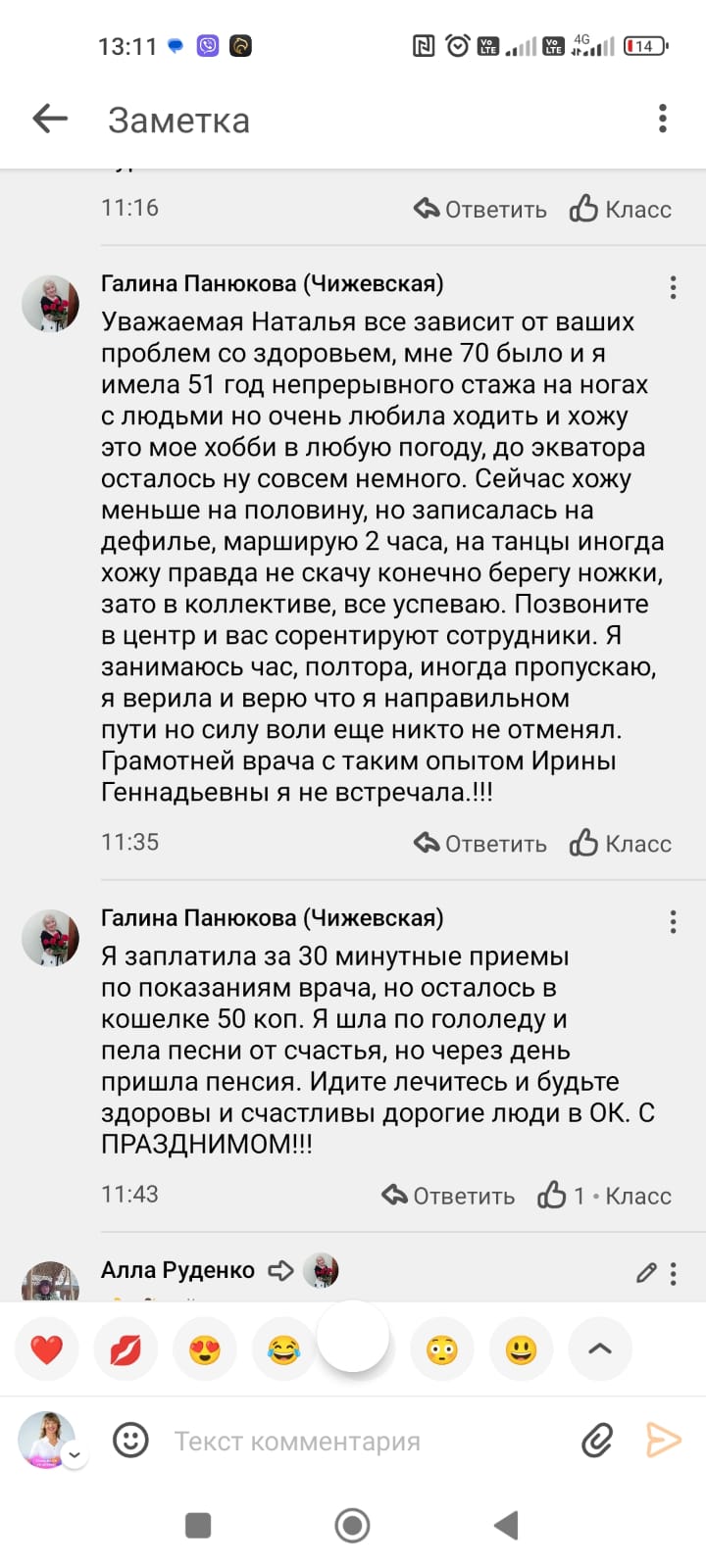React with the kiss lips emoji
This screenshot has width=706, height=1568.
(126, 1349)
